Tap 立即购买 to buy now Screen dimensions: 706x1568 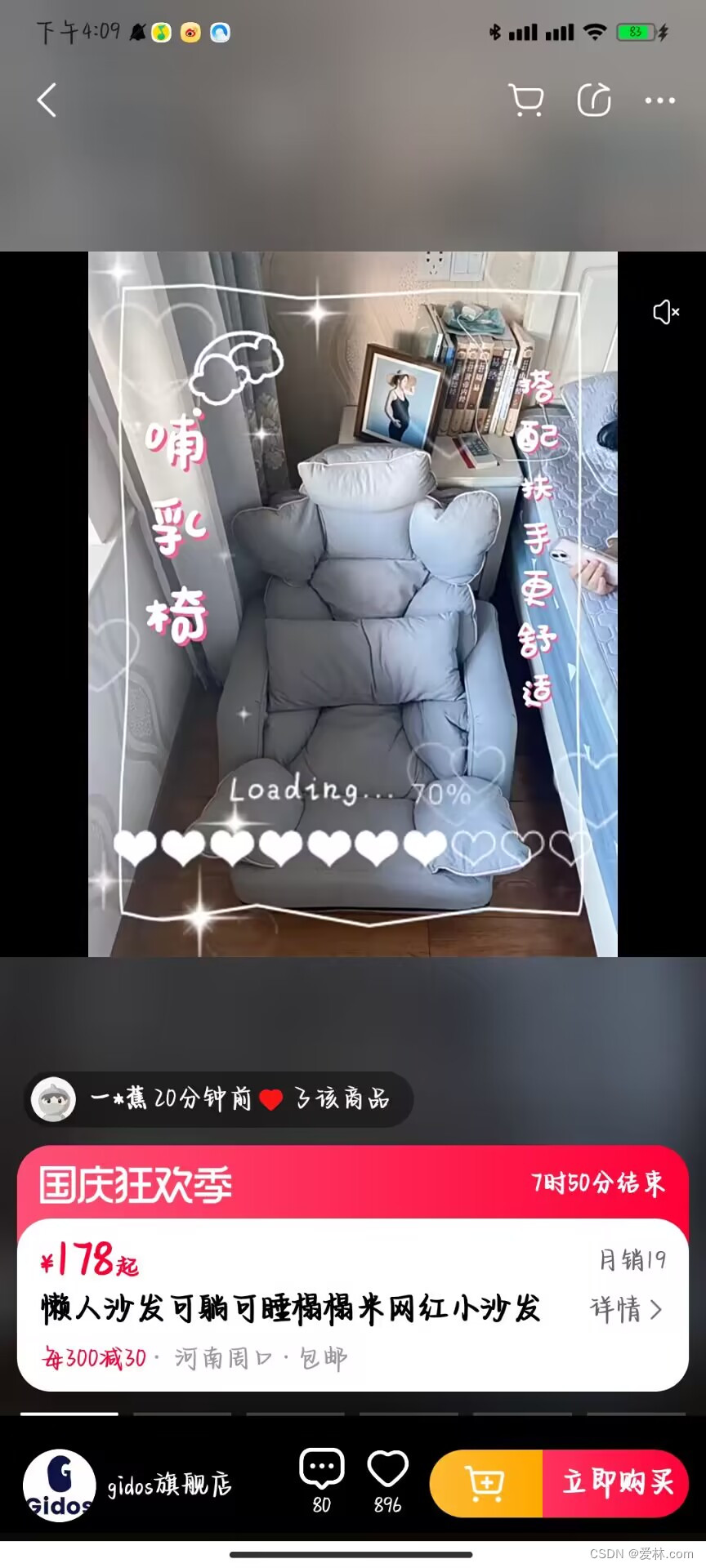(616, 1483)
